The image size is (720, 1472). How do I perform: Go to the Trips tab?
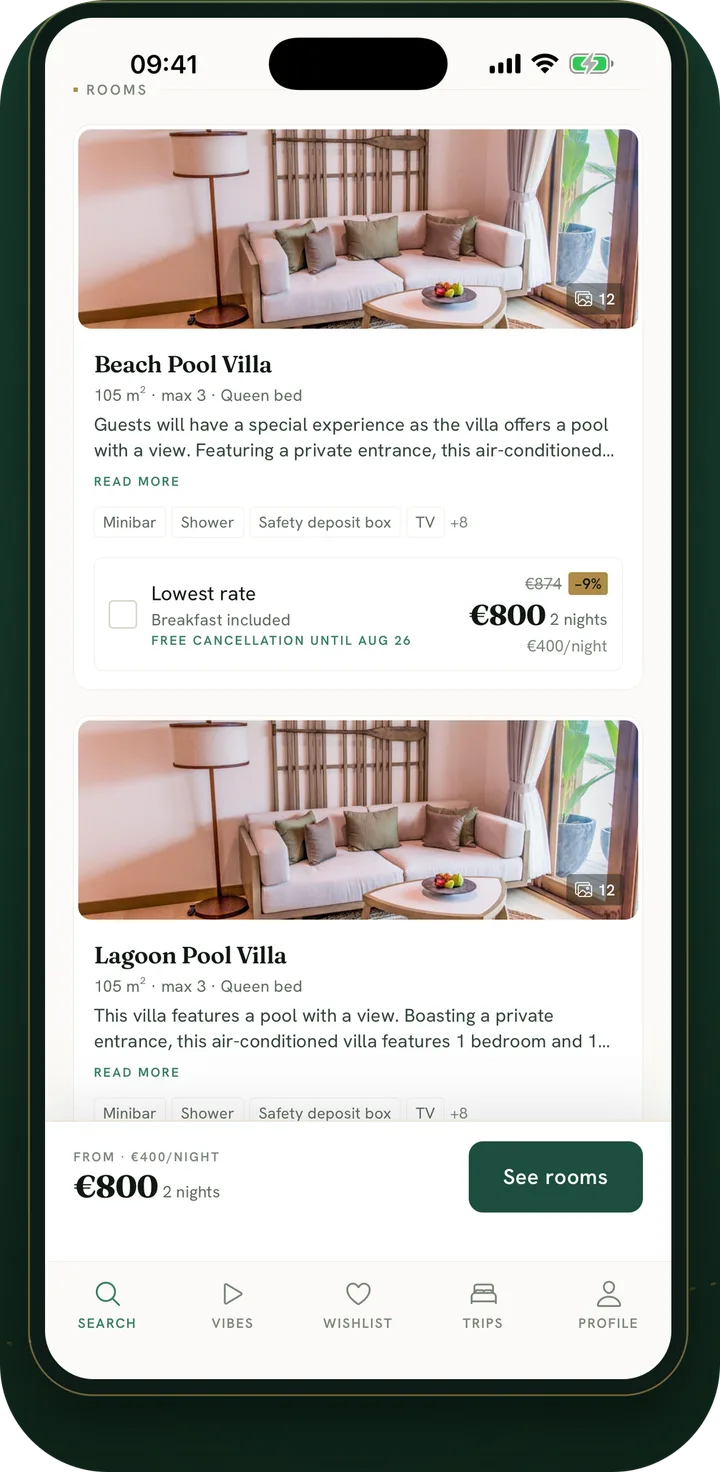click(x=483, y=1305)
